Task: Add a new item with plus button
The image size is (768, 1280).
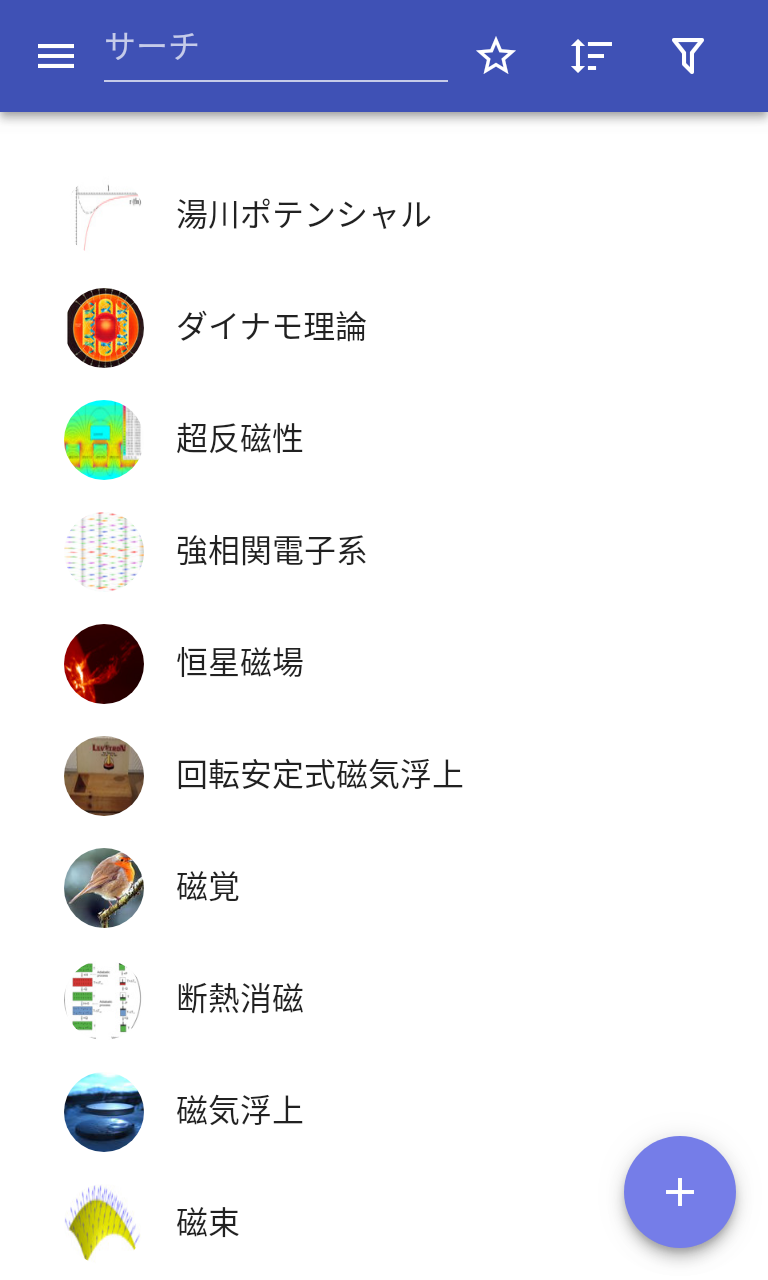Action: pyautogui.click(x=680, y=1192)
